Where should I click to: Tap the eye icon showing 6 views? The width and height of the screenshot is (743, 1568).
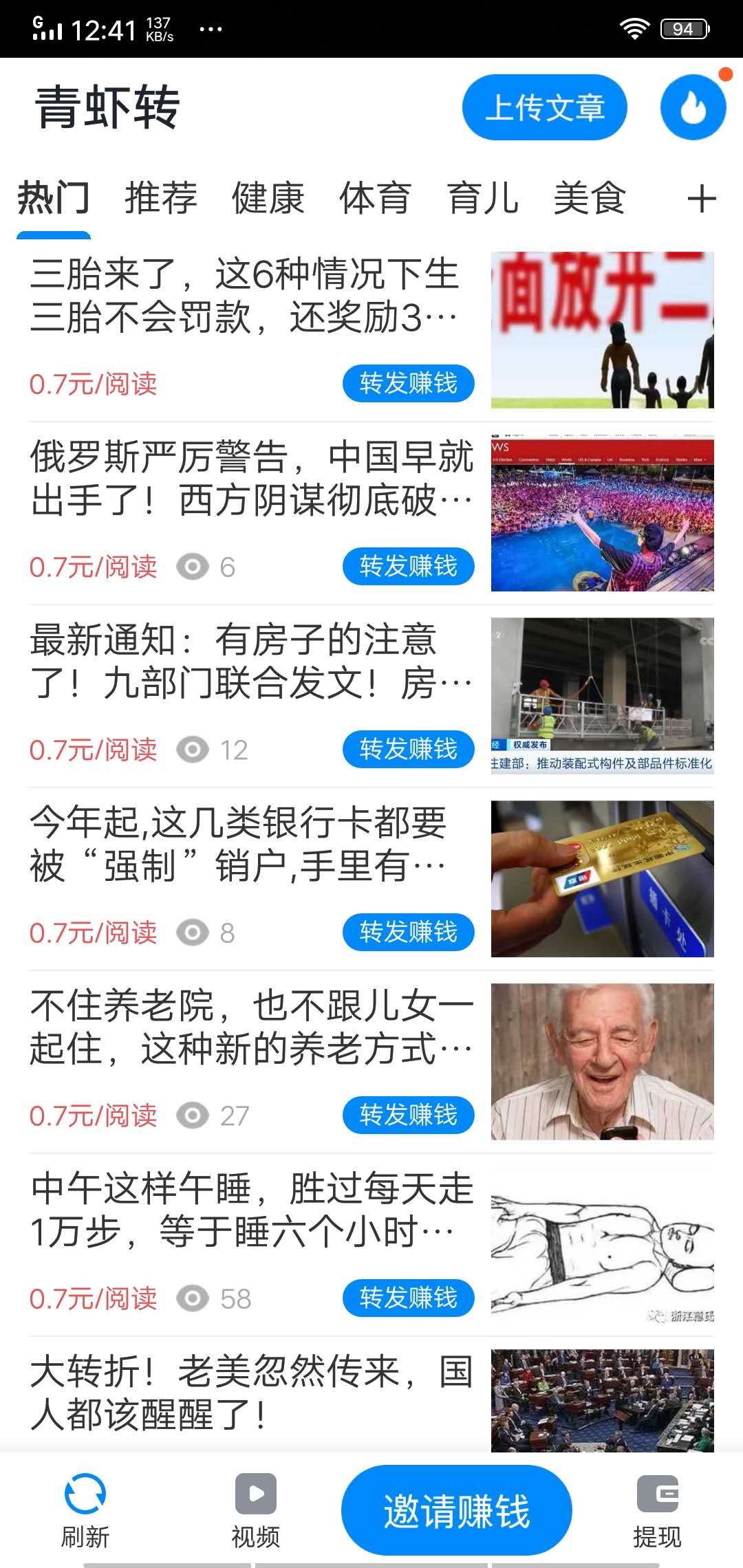point(193,567)
